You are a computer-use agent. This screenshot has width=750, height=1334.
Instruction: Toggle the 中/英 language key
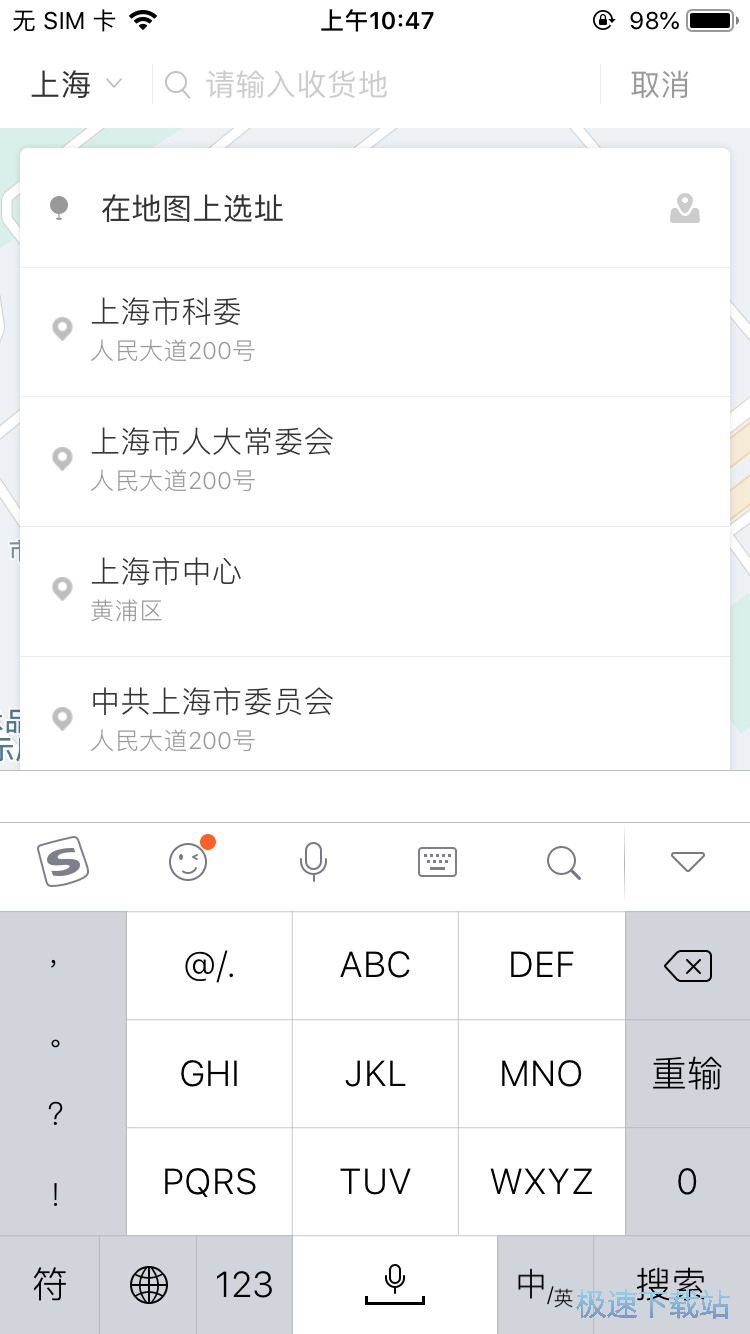pyautogui.click(x=545, y=1285)
